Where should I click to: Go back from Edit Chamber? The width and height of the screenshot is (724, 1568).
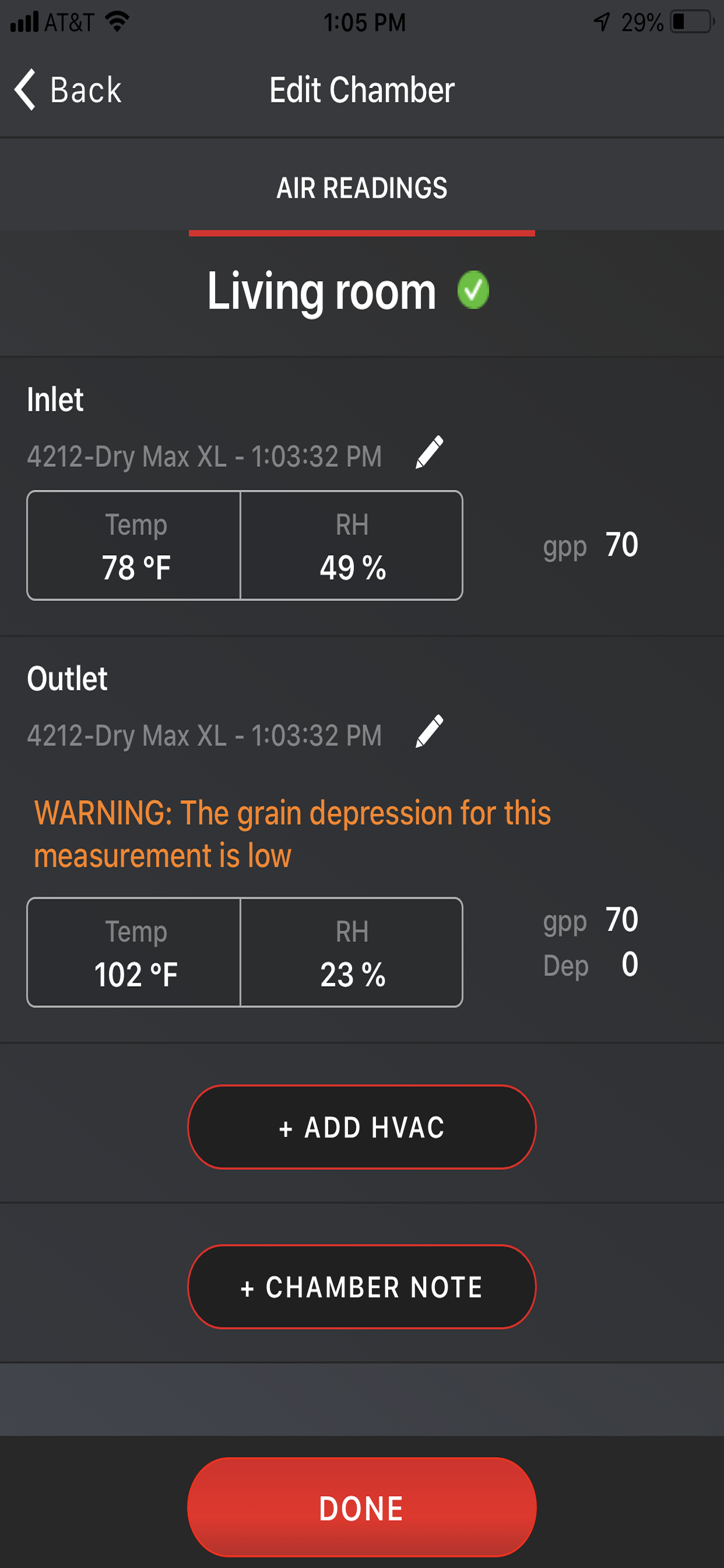coord(68,90)
